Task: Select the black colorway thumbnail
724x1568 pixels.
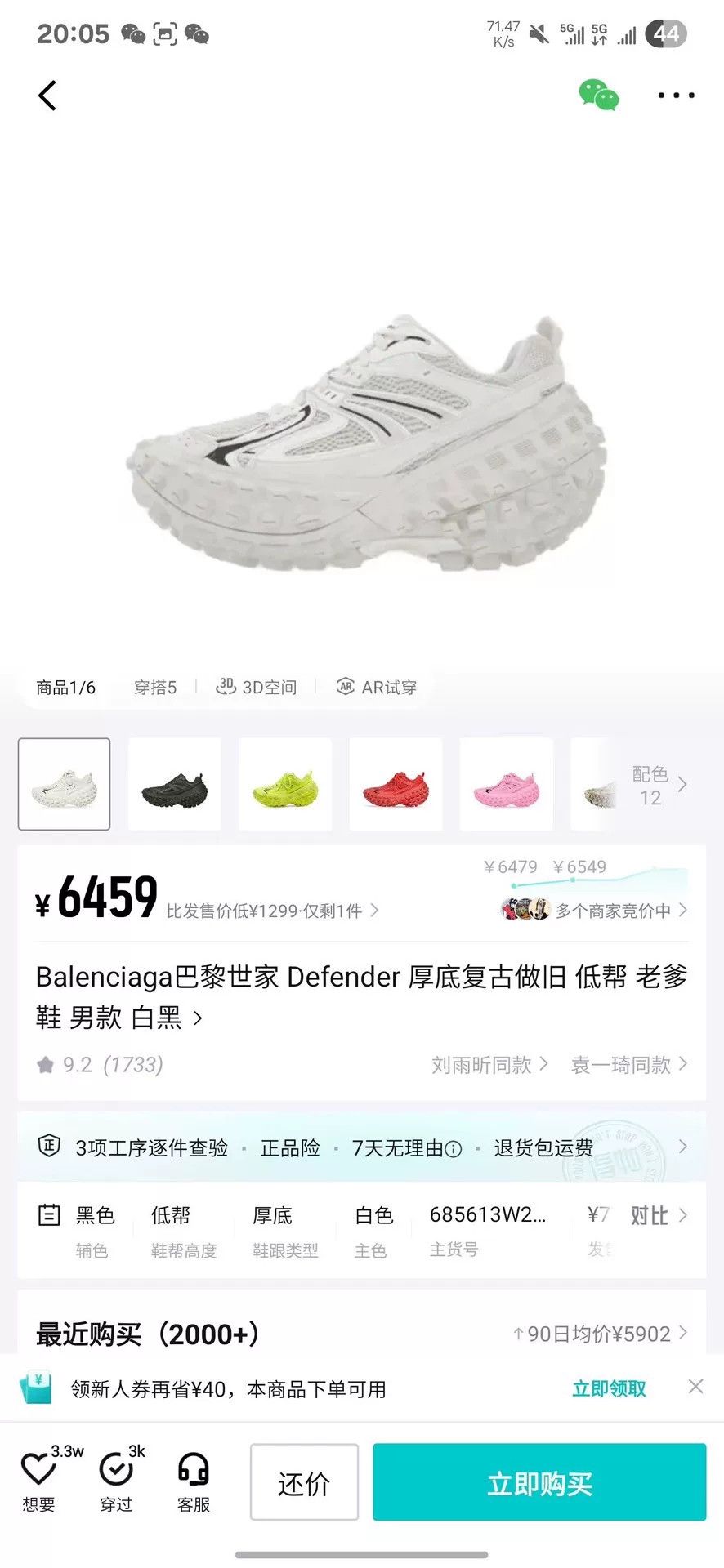Action: point(175,784)
